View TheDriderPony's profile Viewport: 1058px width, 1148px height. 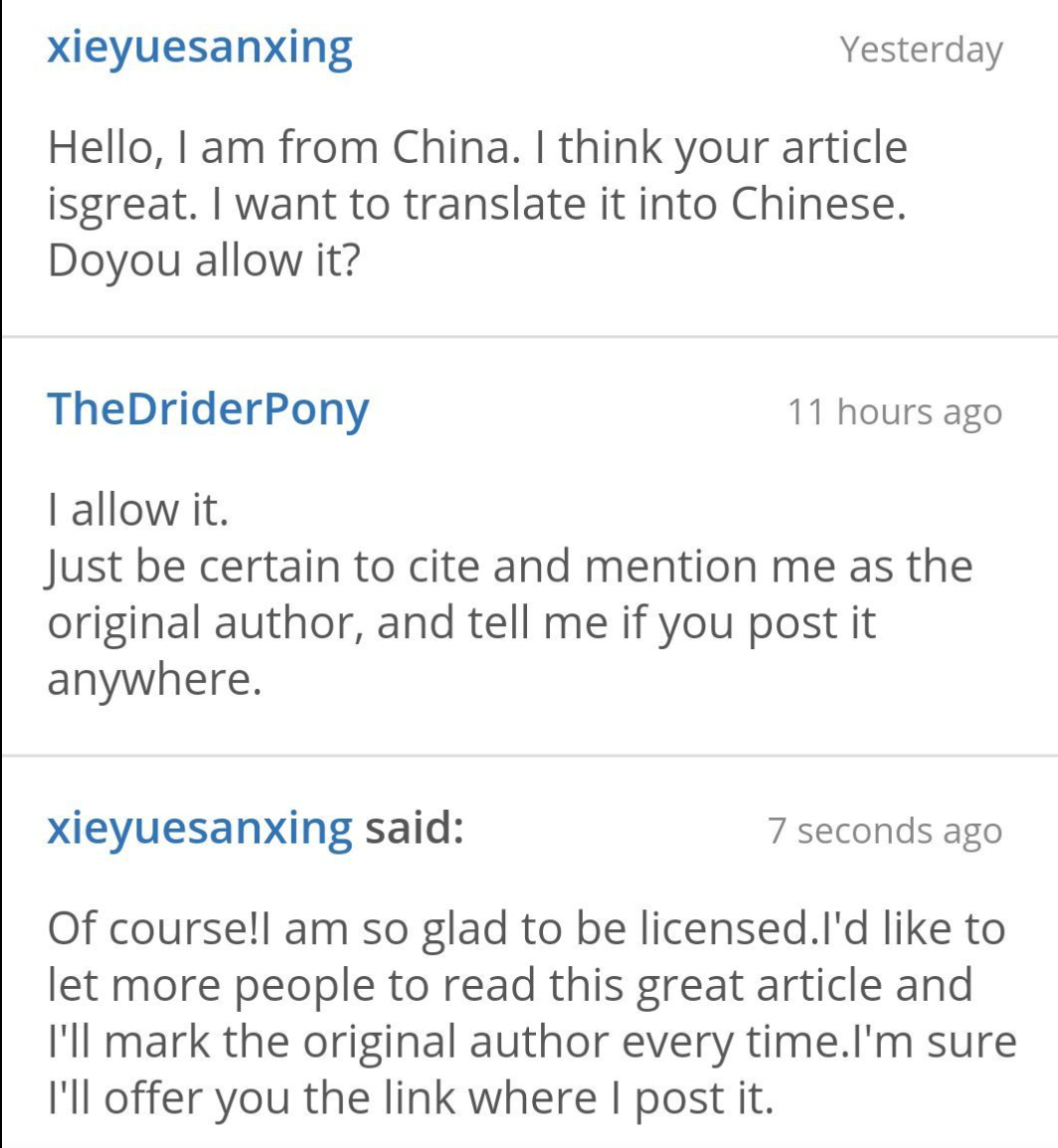208,410
